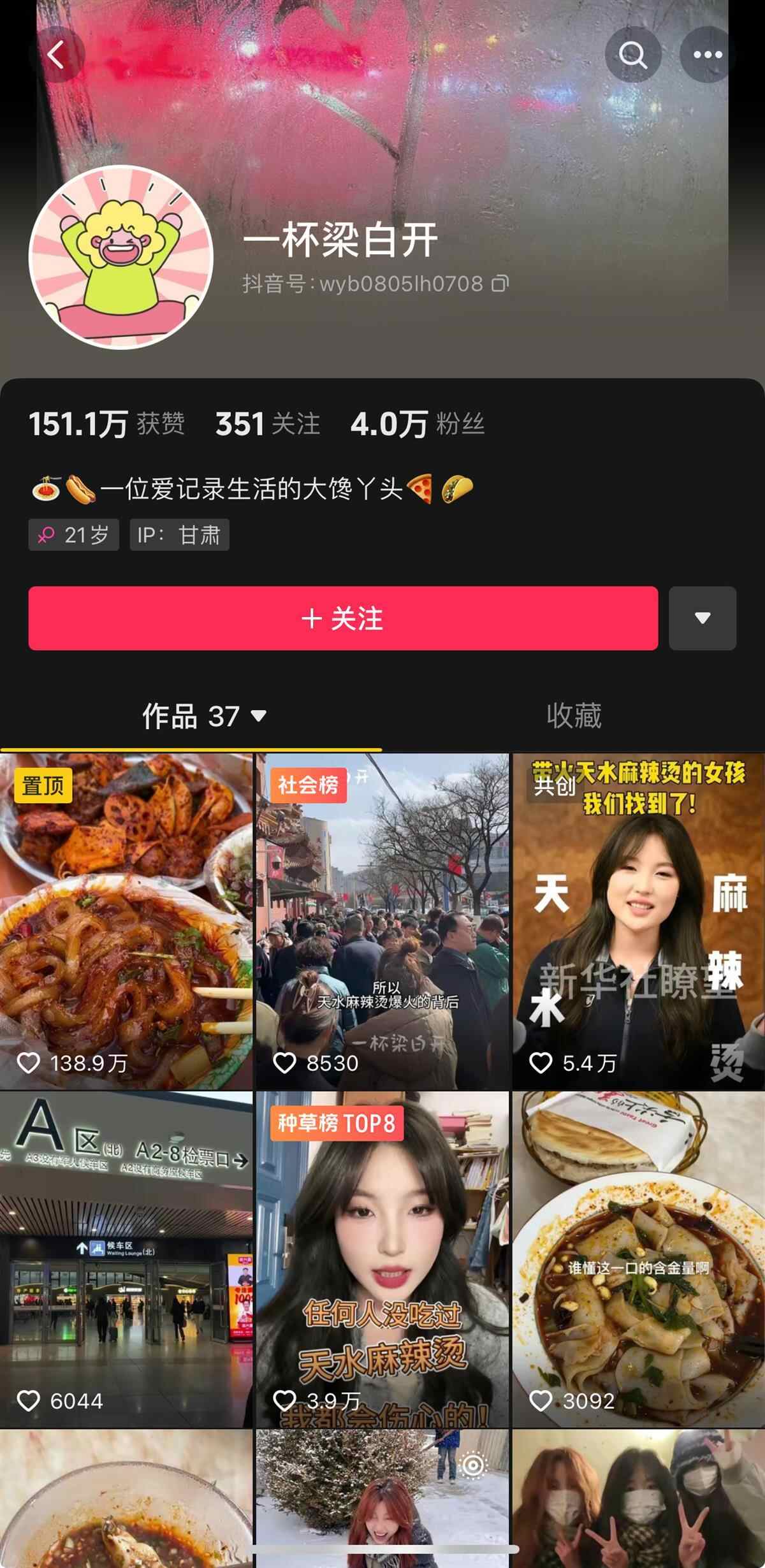The height and width of the screenshot is (1568, 765).
Task: Open the 共创 video with 5.4万 likes
Action: tap(639, 921)
